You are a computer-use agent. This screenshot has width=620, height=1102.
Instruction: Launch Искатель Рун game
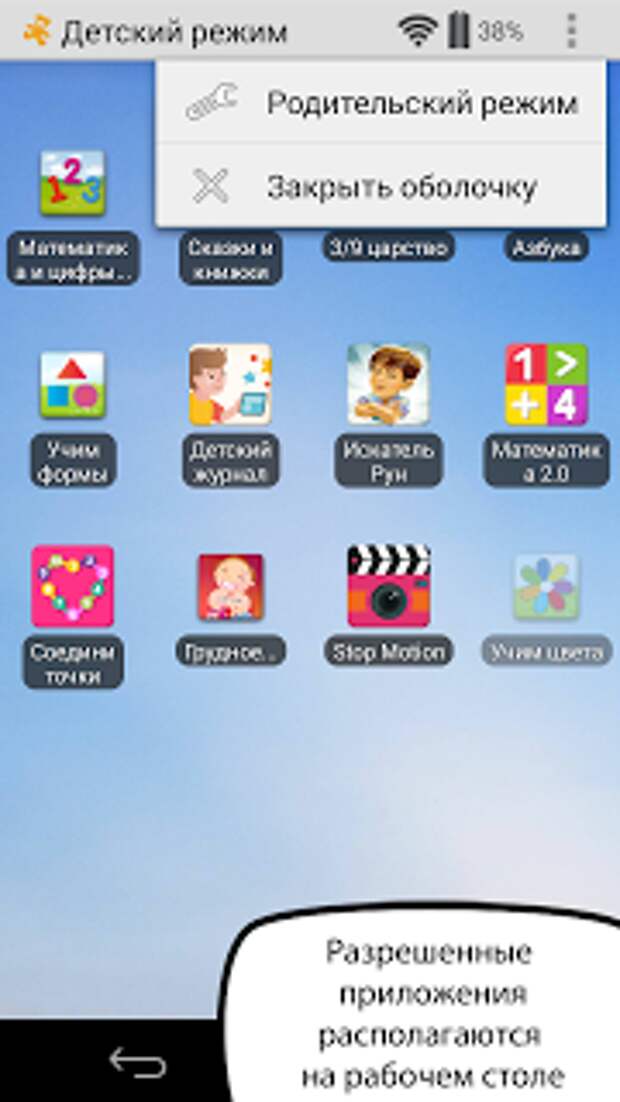click(x=388, y=385)
